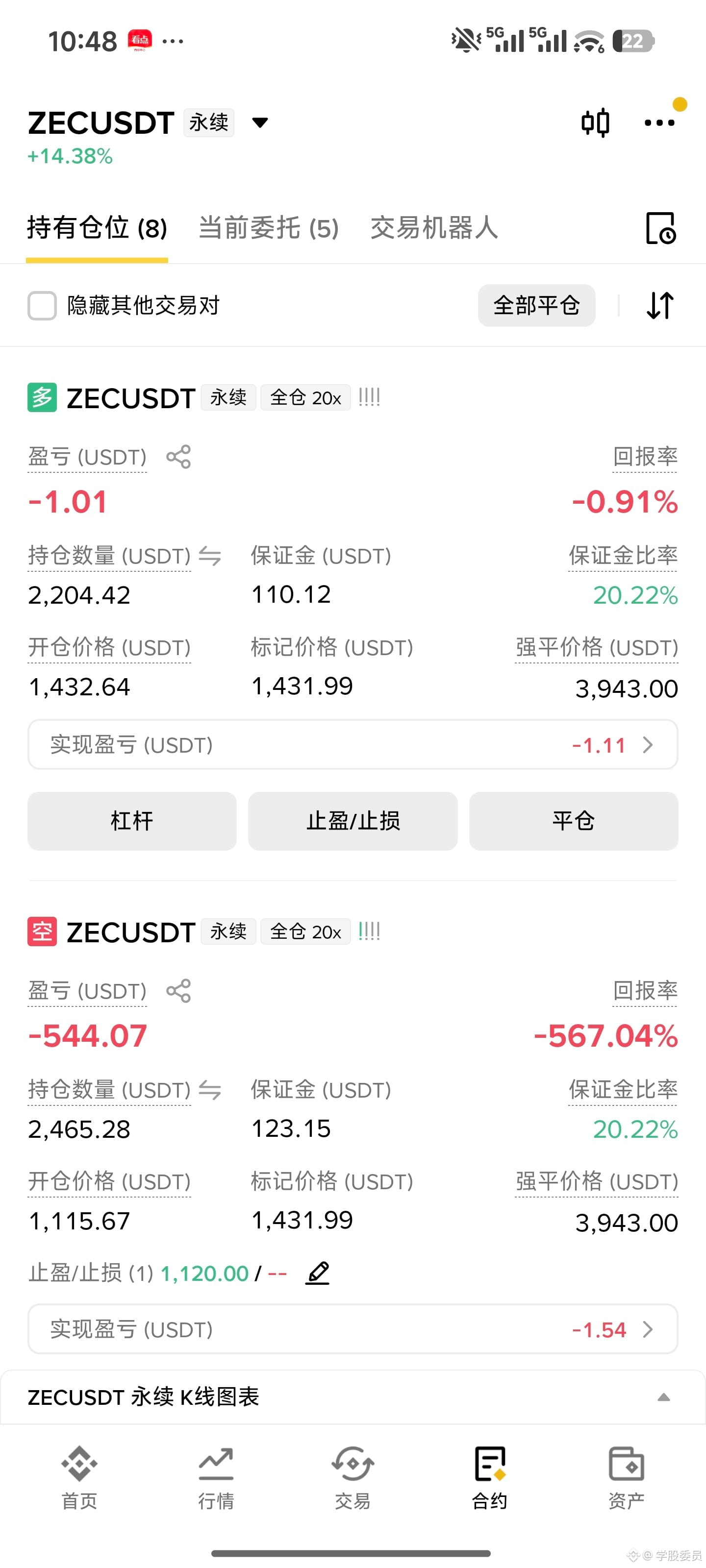Go to the 首页 tab

coord(79,1478)
